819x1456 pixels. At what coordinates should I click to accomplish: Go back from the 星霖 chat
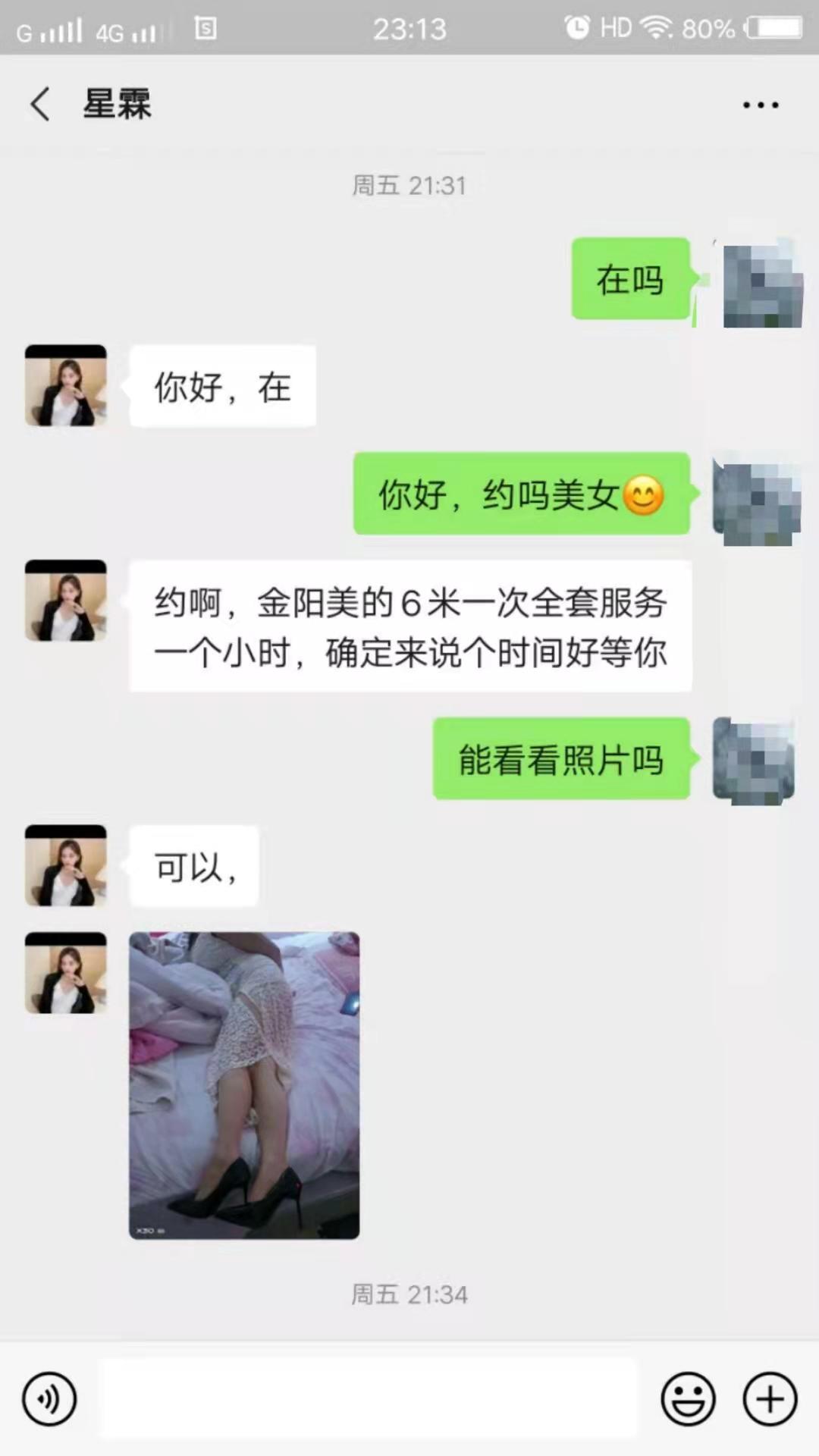pos(41,104)
